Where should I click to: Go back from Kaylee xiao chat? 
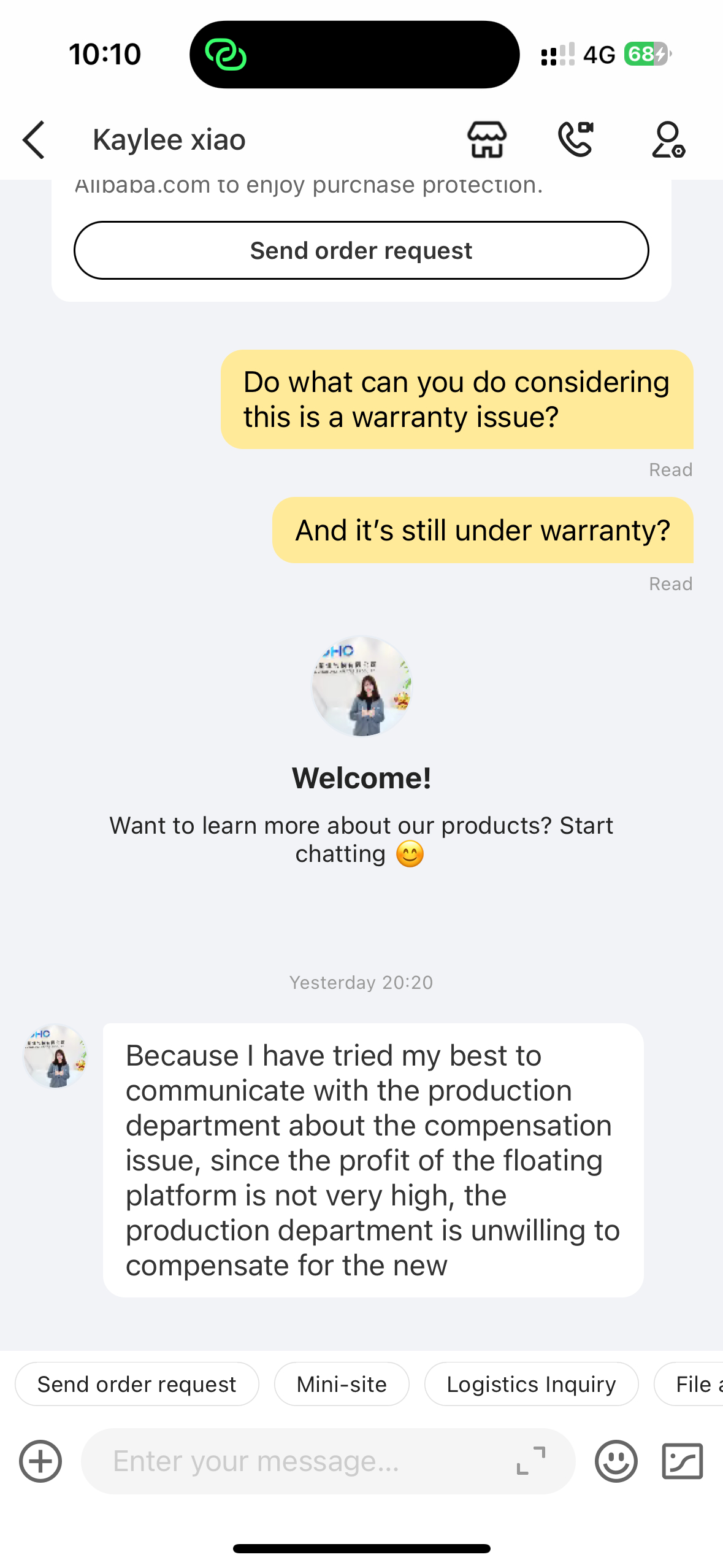pyautogui.click(x=34, y=140)
